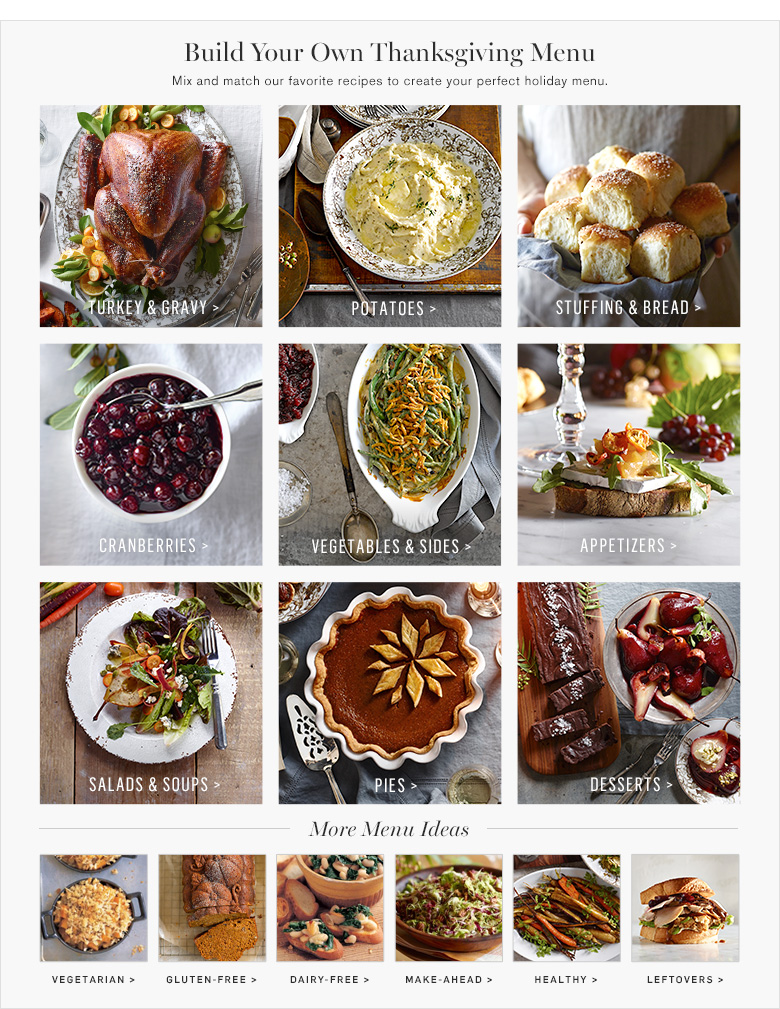Open the Cranberries recipes tile
The width and height of the screenshot is (780, 1009).
pos(151,455)
